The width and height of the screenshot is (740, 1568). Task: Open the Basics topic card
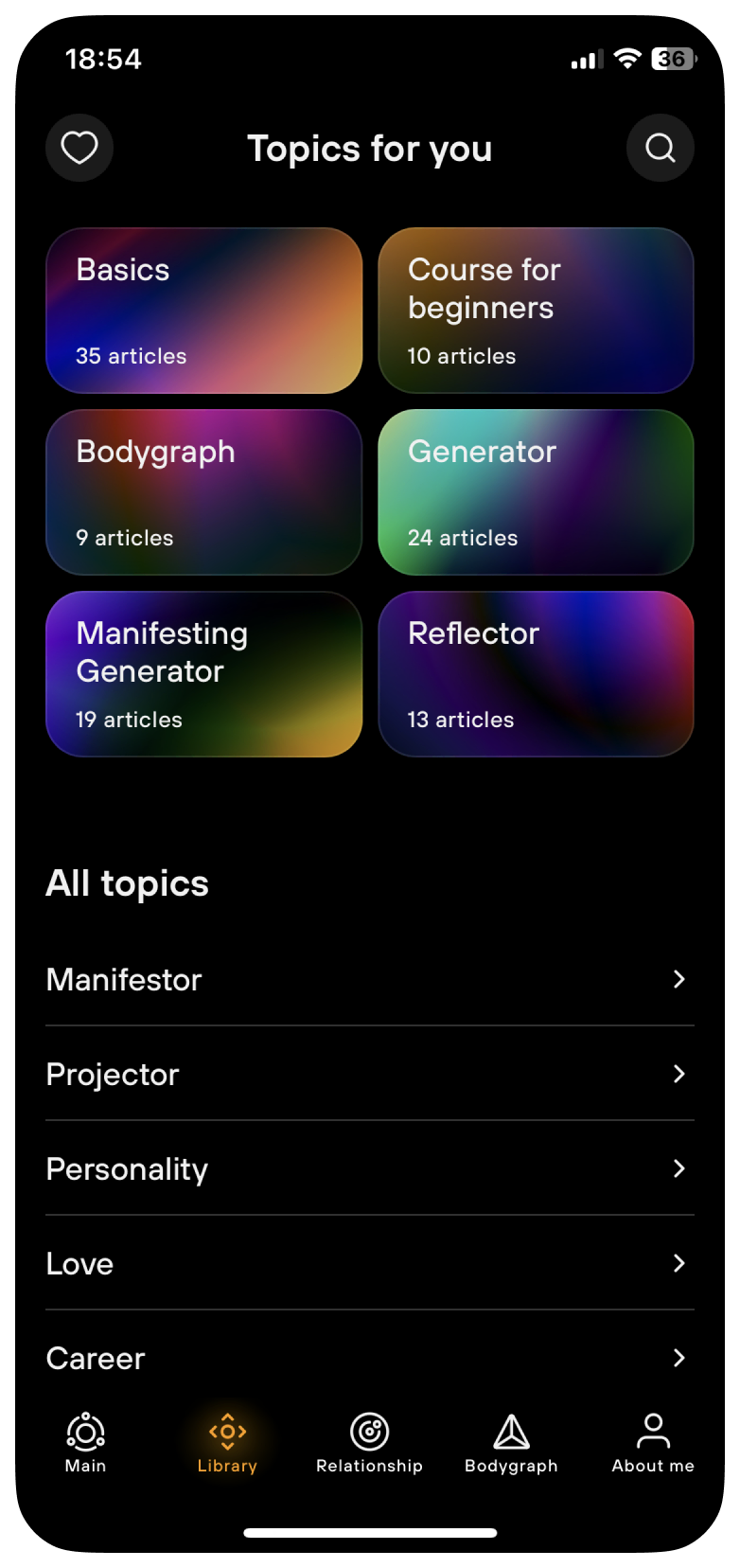(x=203, y=310)
